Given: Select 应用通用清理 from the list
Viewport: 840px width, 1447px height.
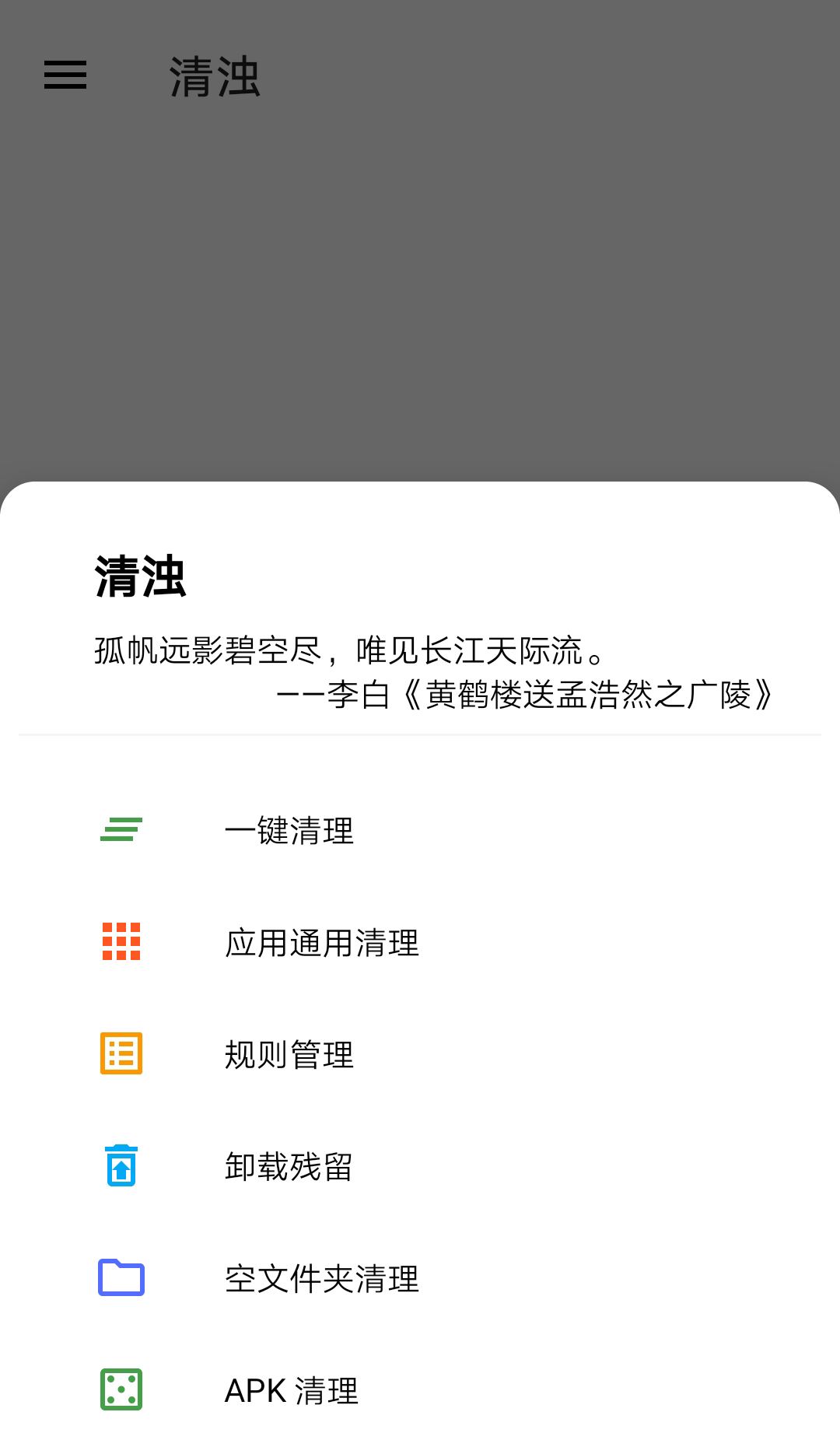Looking at the screenshot, I should 322,944.
